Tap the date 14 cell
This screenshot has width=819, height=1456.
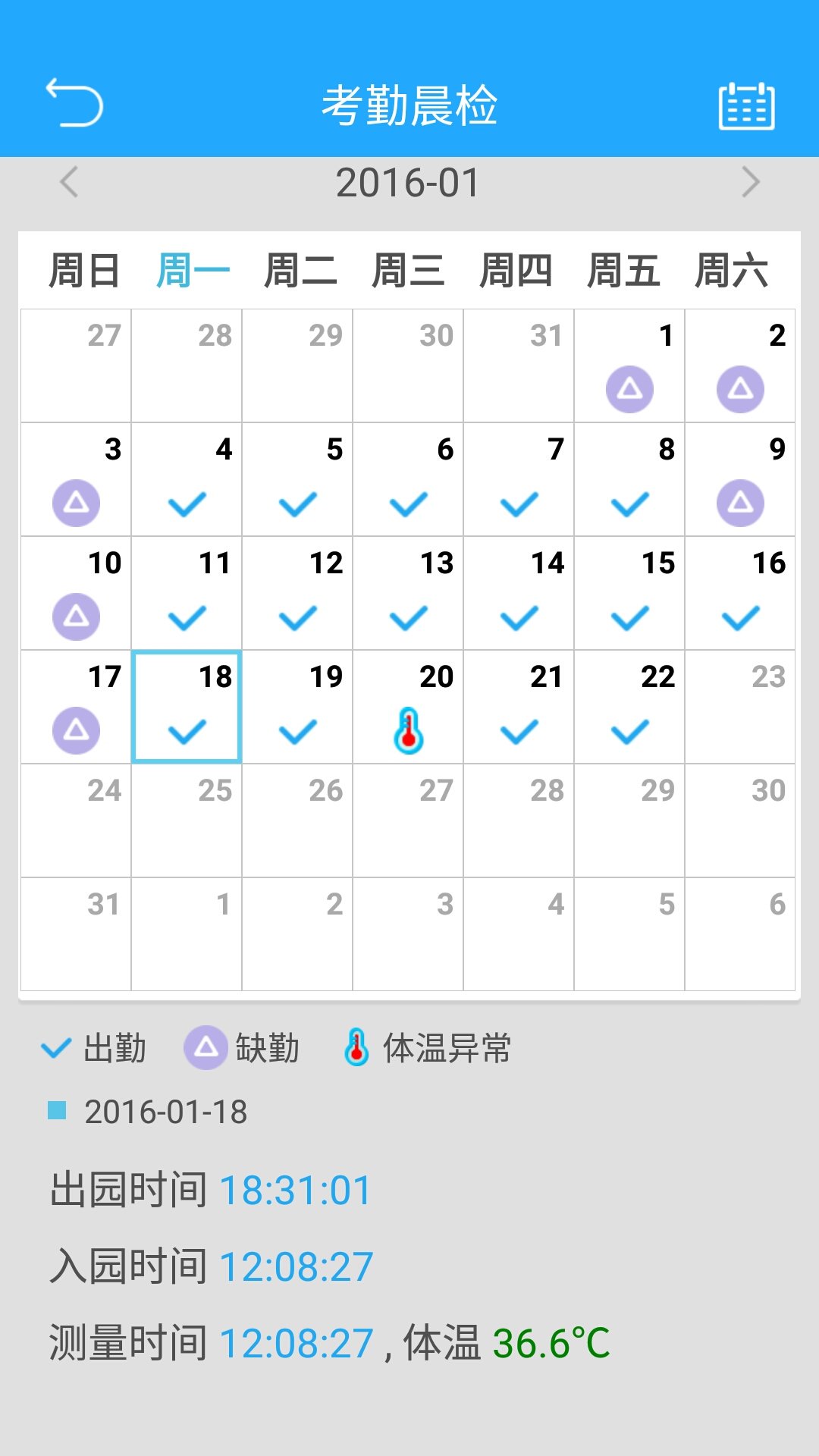coord(519,593)
